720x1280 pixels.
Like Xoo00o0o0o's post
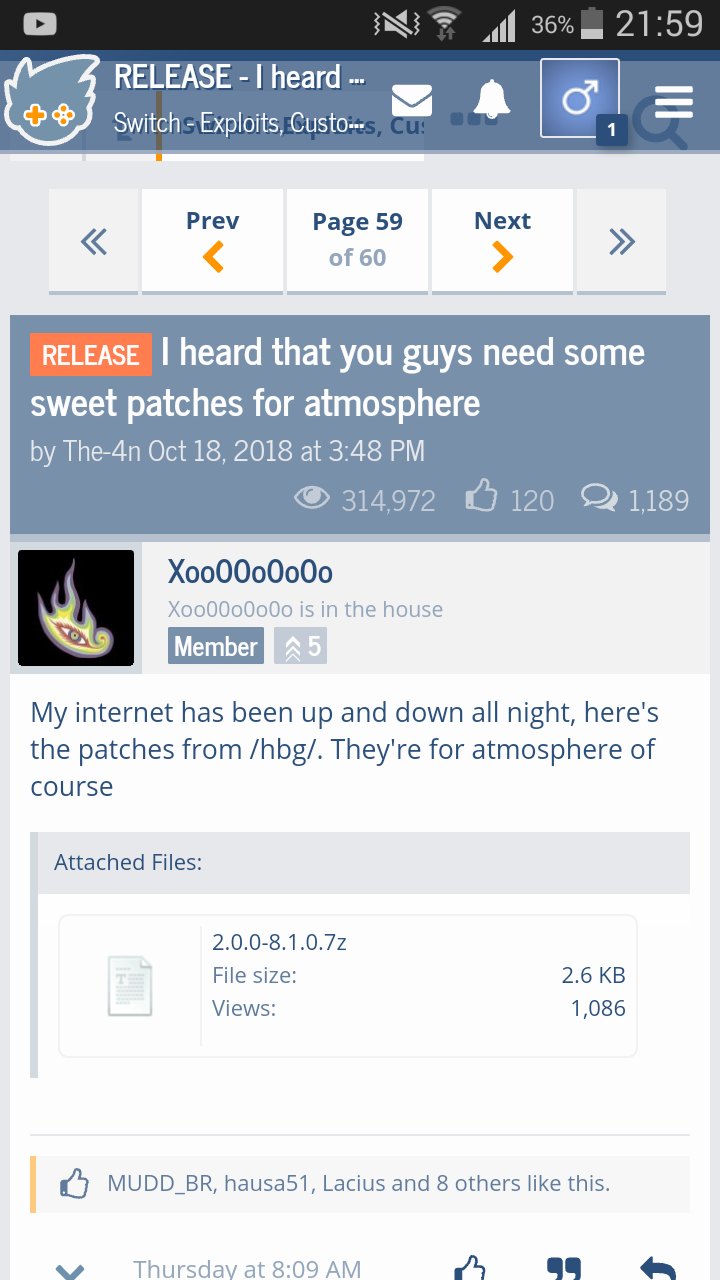[x=470, y=1269]
